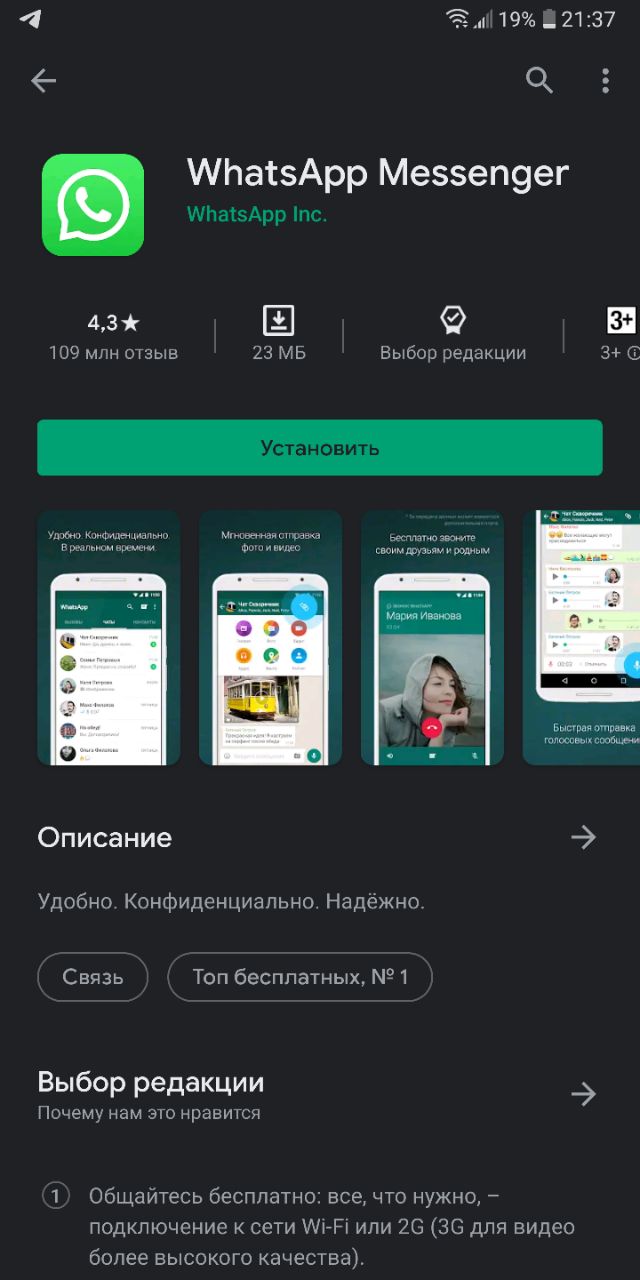Open the first screenshot Удобно. Конфиденциально.
Viewport: 640px width, 1280px height.
[109, 638]
